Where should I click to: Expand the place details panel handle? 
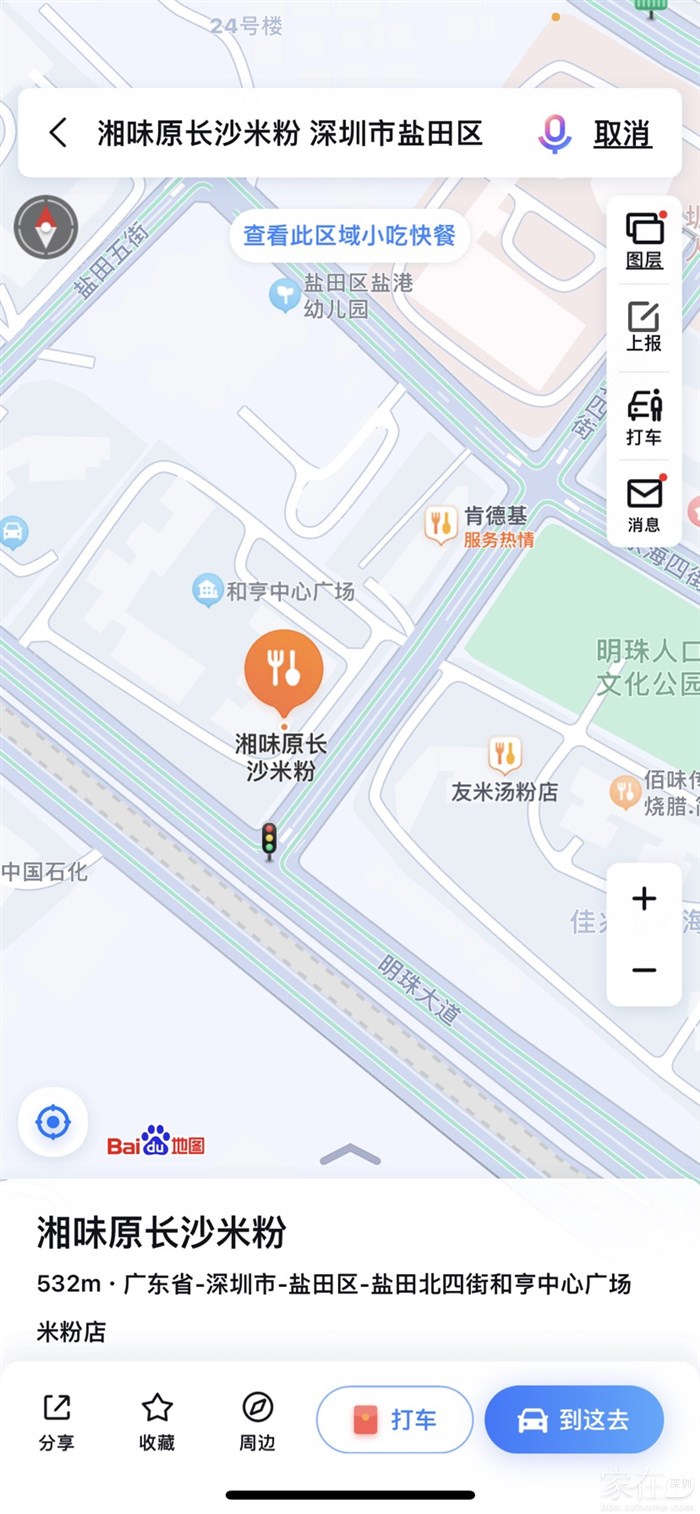click(x=350, y=1157)
